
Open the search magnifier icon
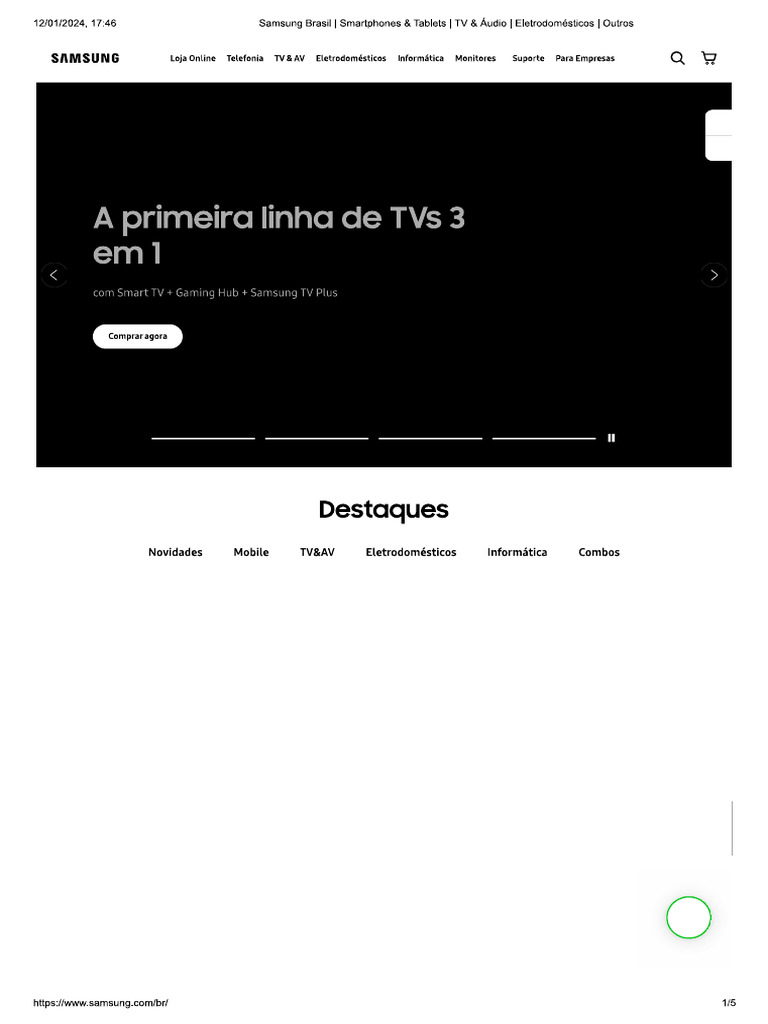click(677, 58)
